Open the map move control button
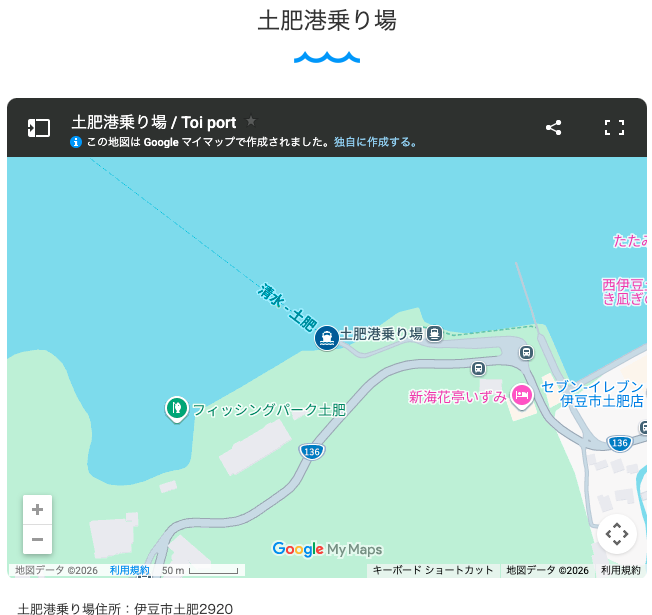This screenshot has height=615, width=652. click(617, 533)
